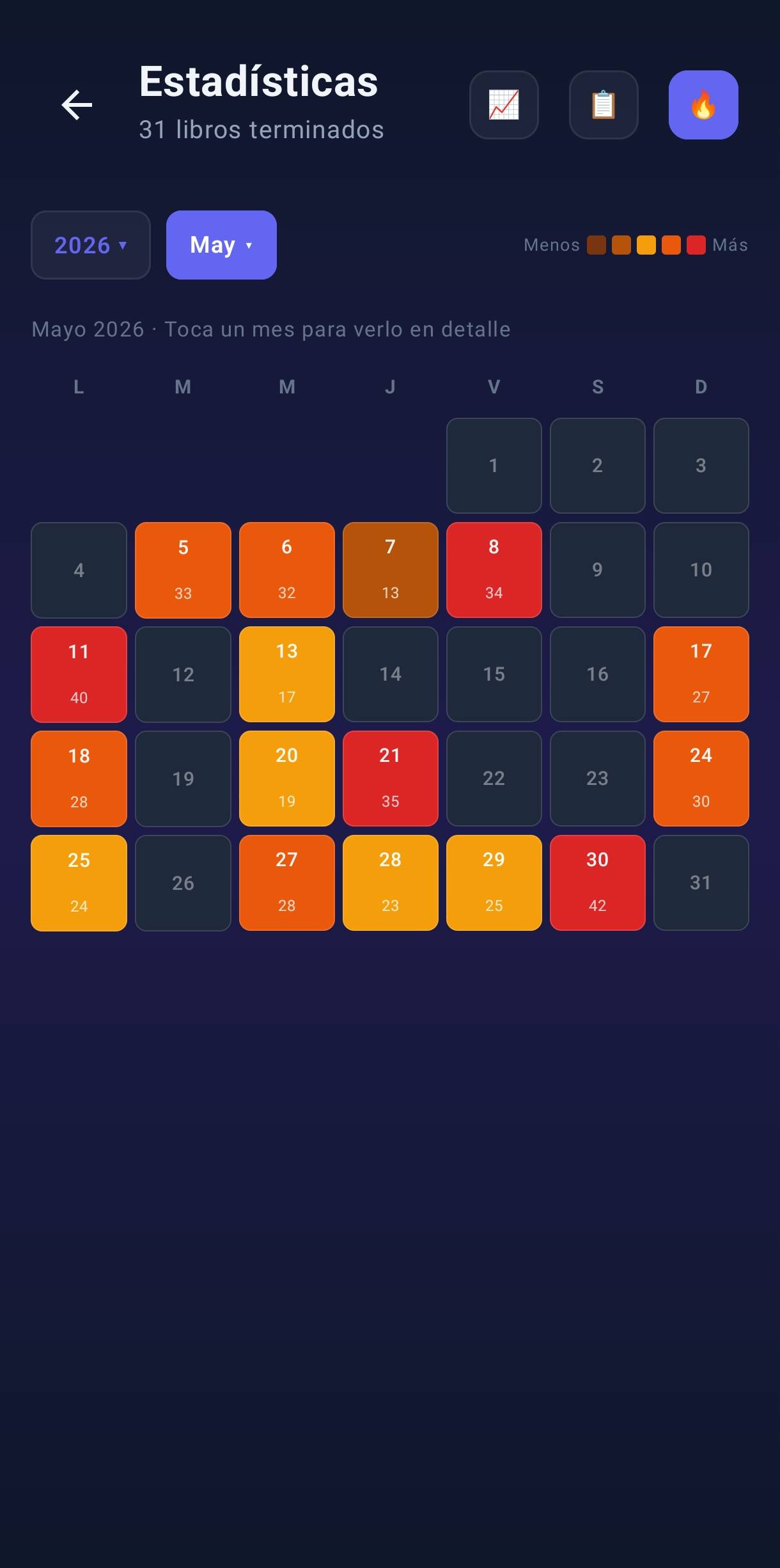Go back using the arrow icon
This screenshot has height=1568, width=780.
point(77,105)
